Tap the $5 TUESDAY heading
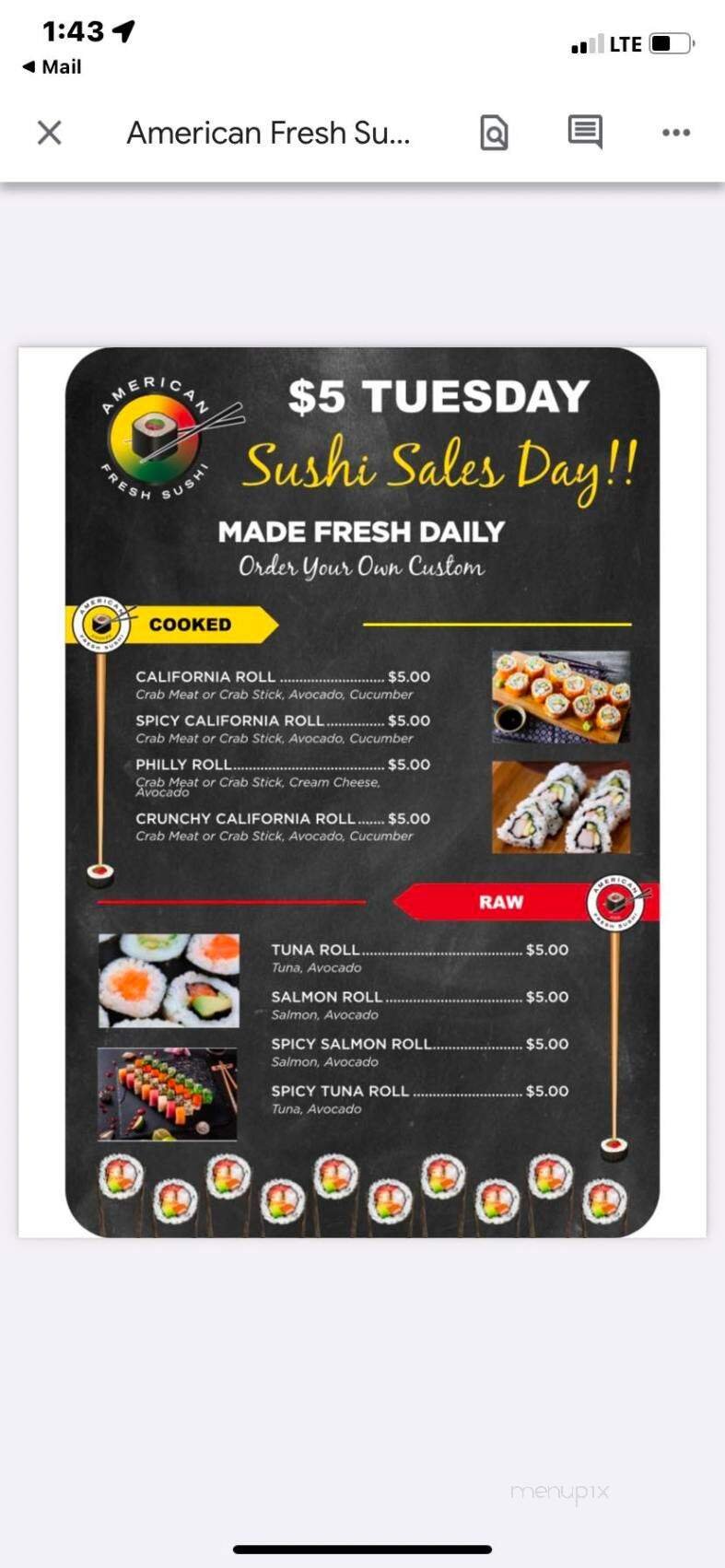The height and width of the screenshot is (1568, 725). [x=439, y=394]
